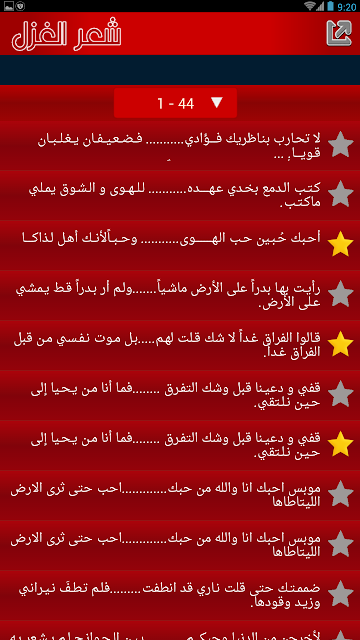Star the verse كتب الدمع بخدي عهده
Viewport: 360px width, 640px height.
(x=340, y=195)
